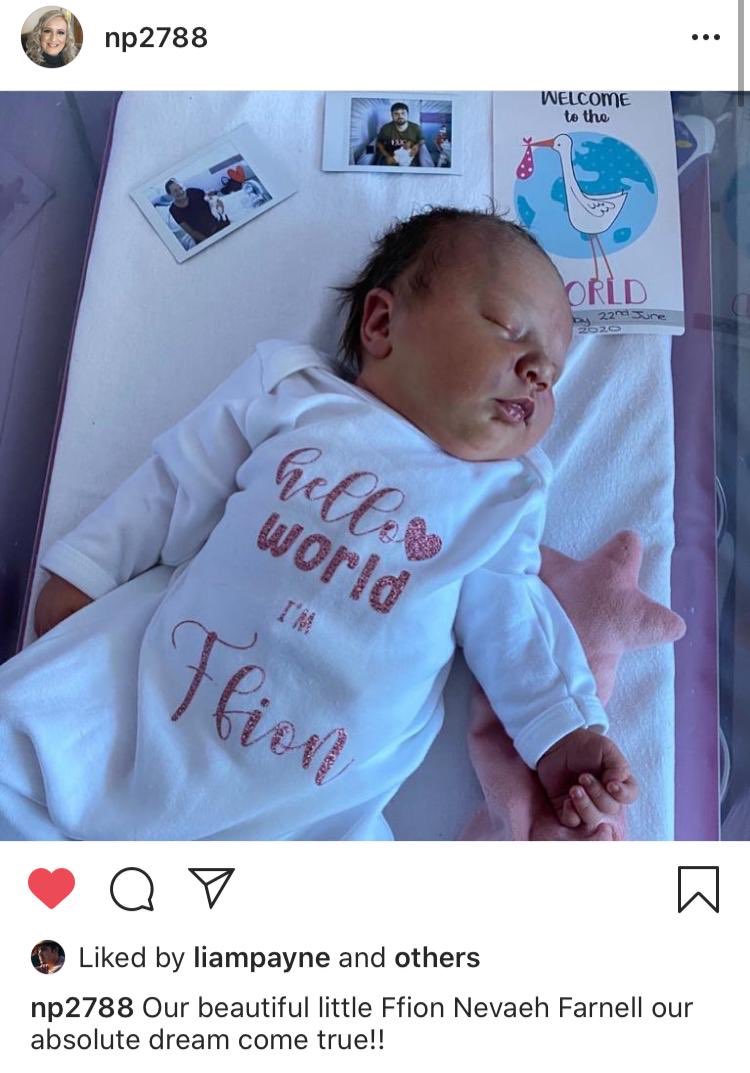Share the post via paper plane icon
The height and width of the screenshot is (1073, 750).
211,888
